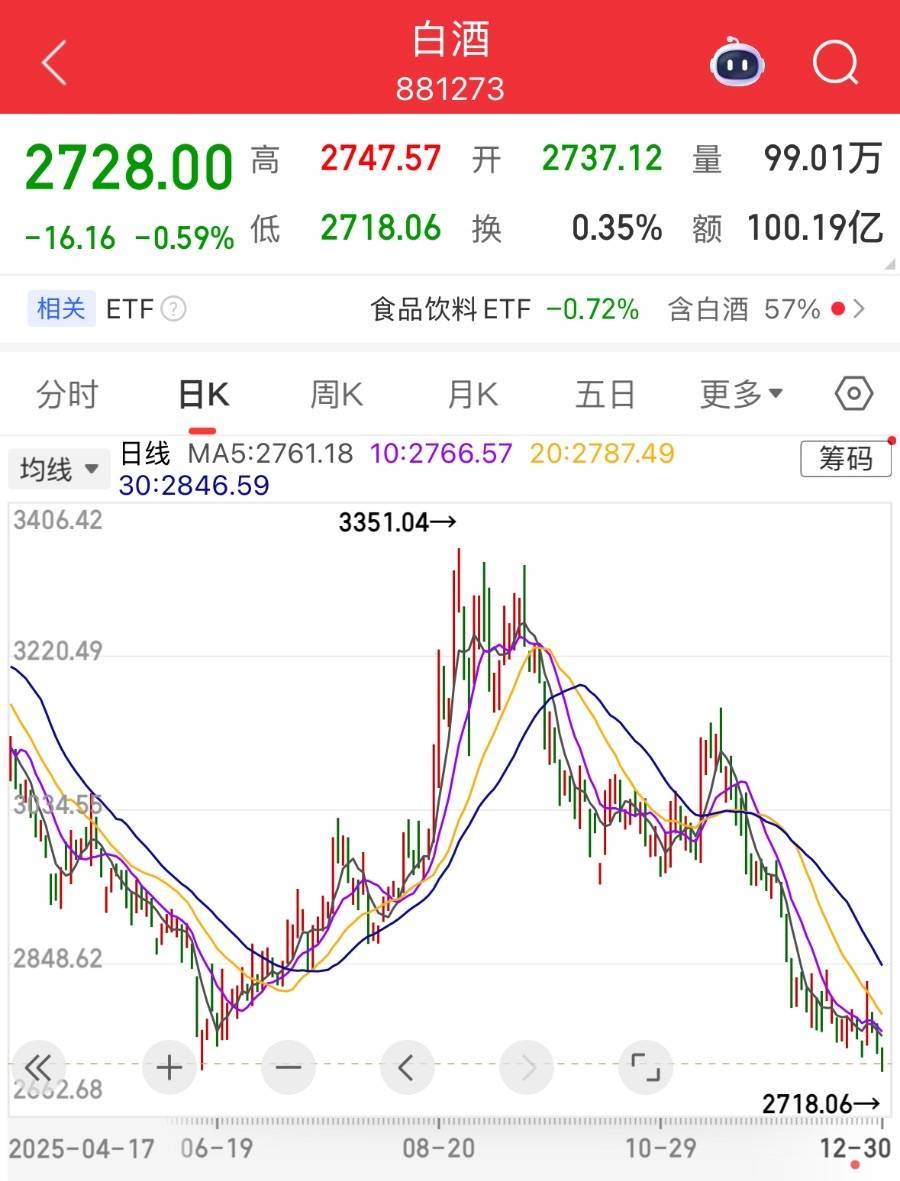Switch to the 月K tab
This screenshot has width=900, height=1181.
[x=472, y=395]
